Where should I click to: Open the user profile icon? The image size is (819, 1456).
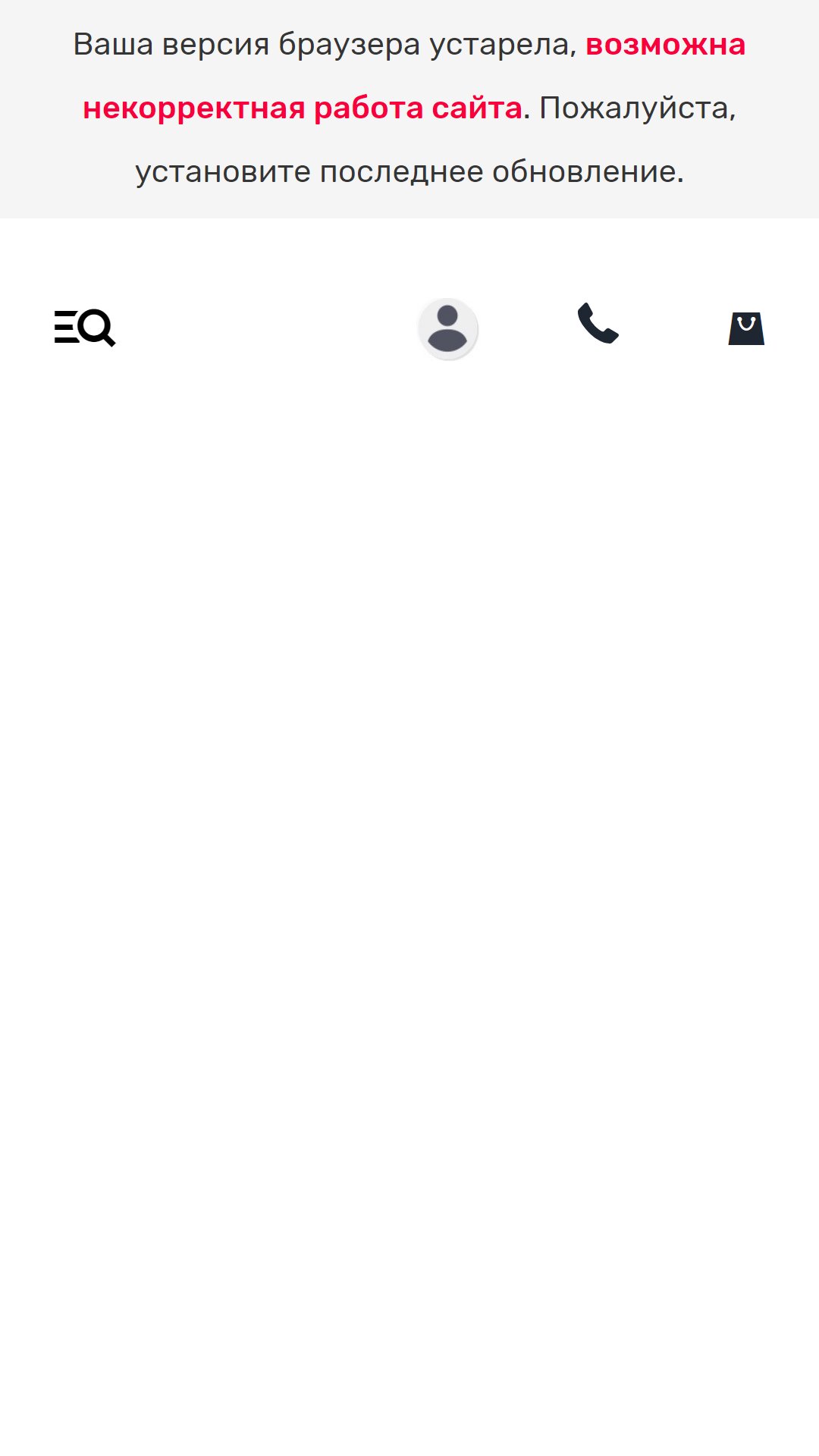[448, 328]
